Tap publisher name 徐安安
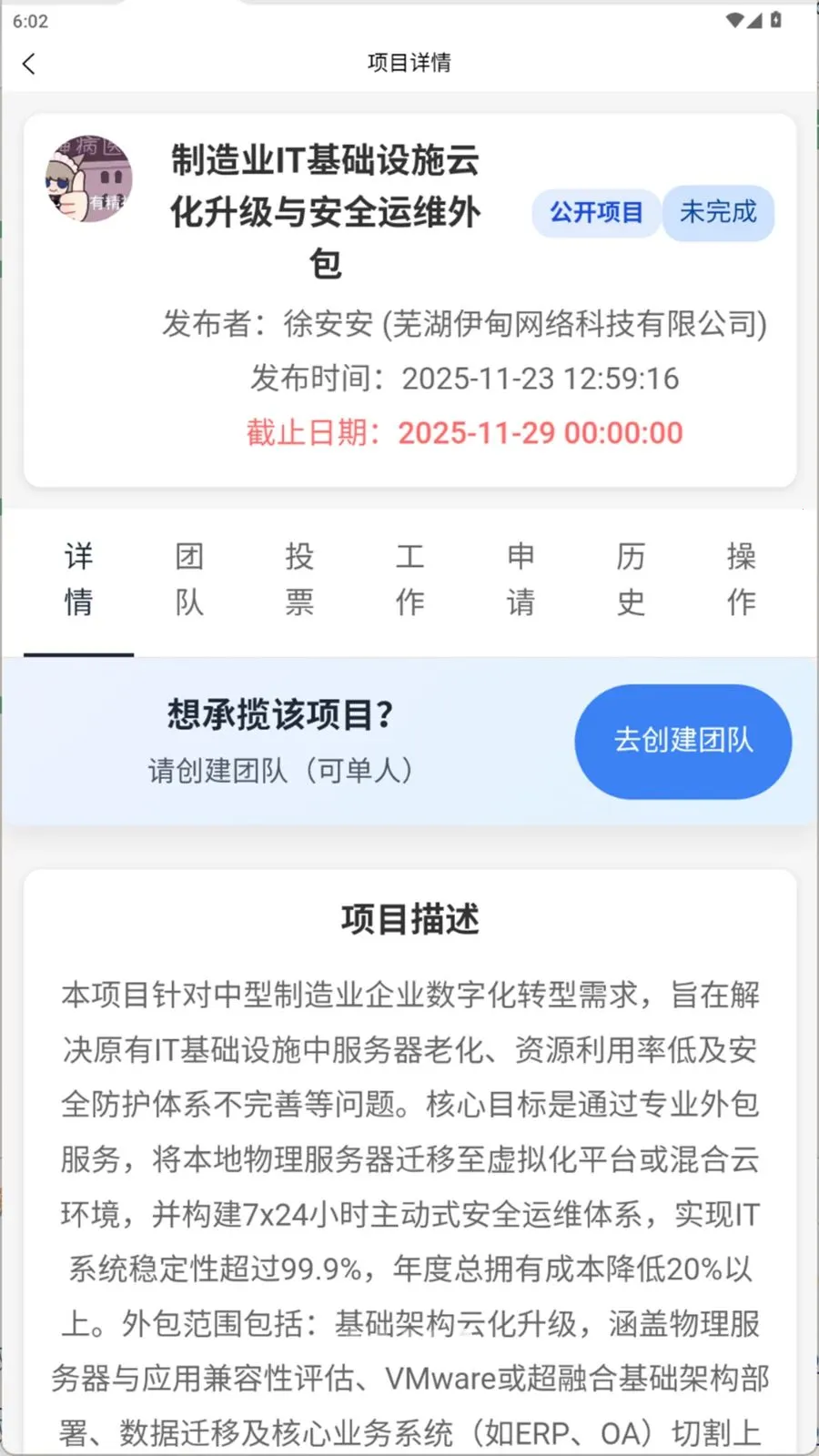 [x=328, y=324]
